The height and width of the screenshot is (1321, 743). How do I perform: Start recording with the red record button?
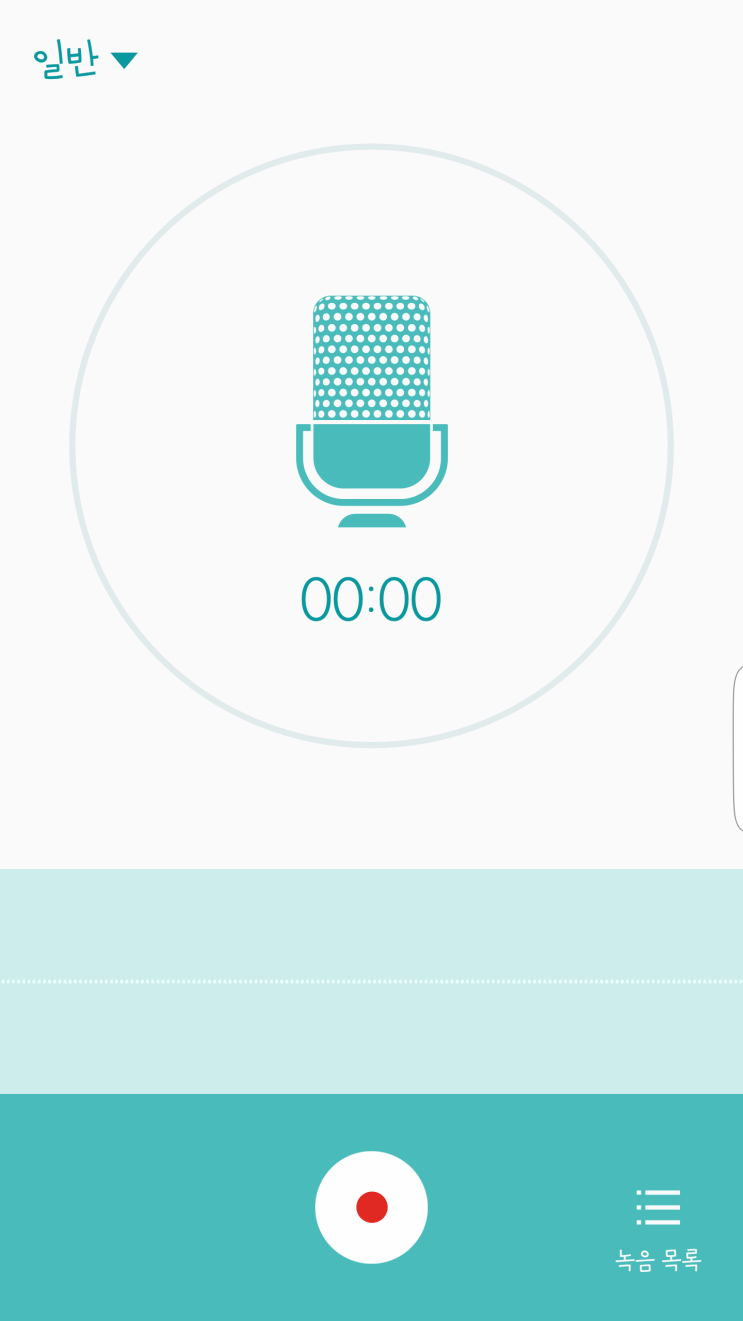pos(371,1207)
